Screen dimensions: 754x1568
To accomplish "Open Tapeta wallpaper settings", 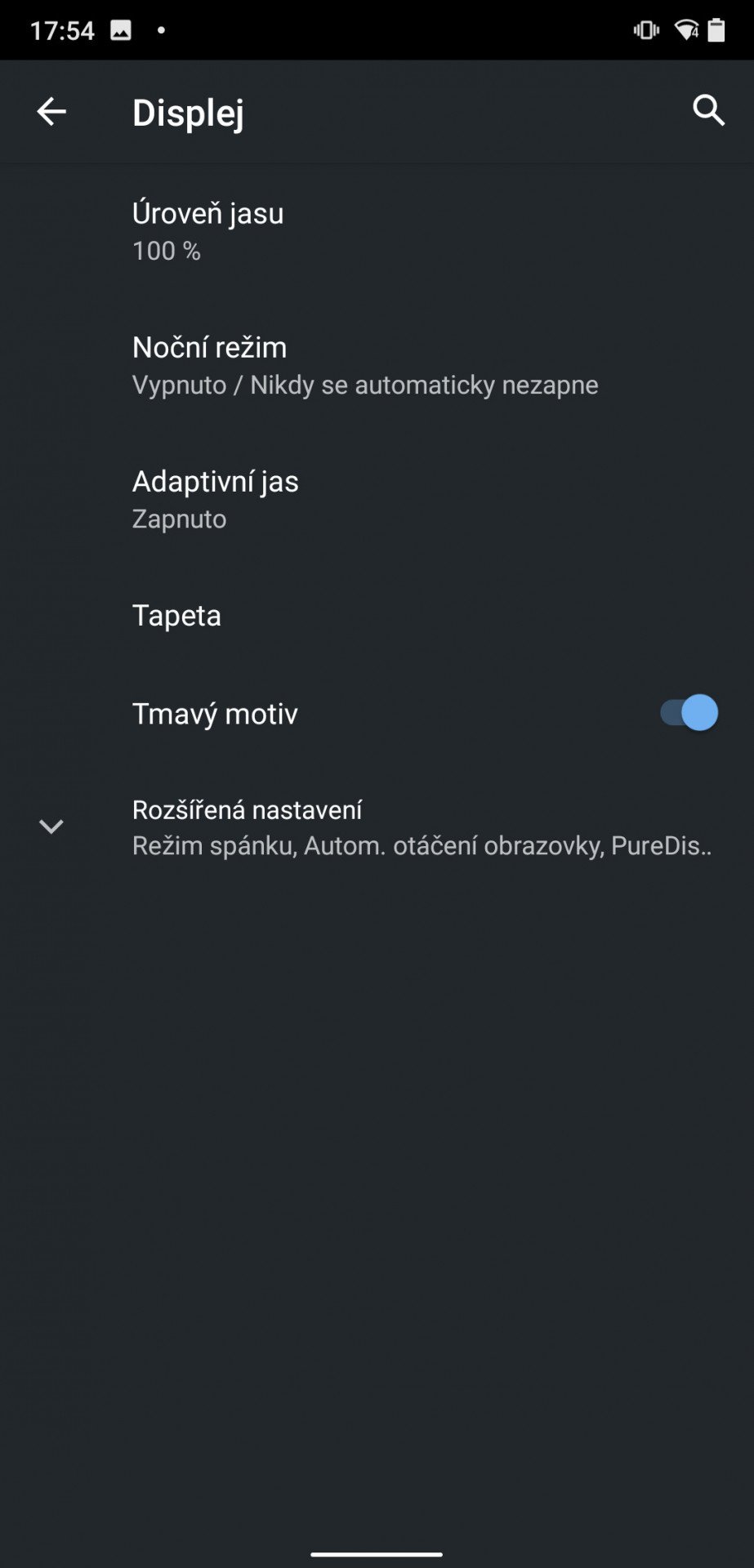I will pos(377,615).
